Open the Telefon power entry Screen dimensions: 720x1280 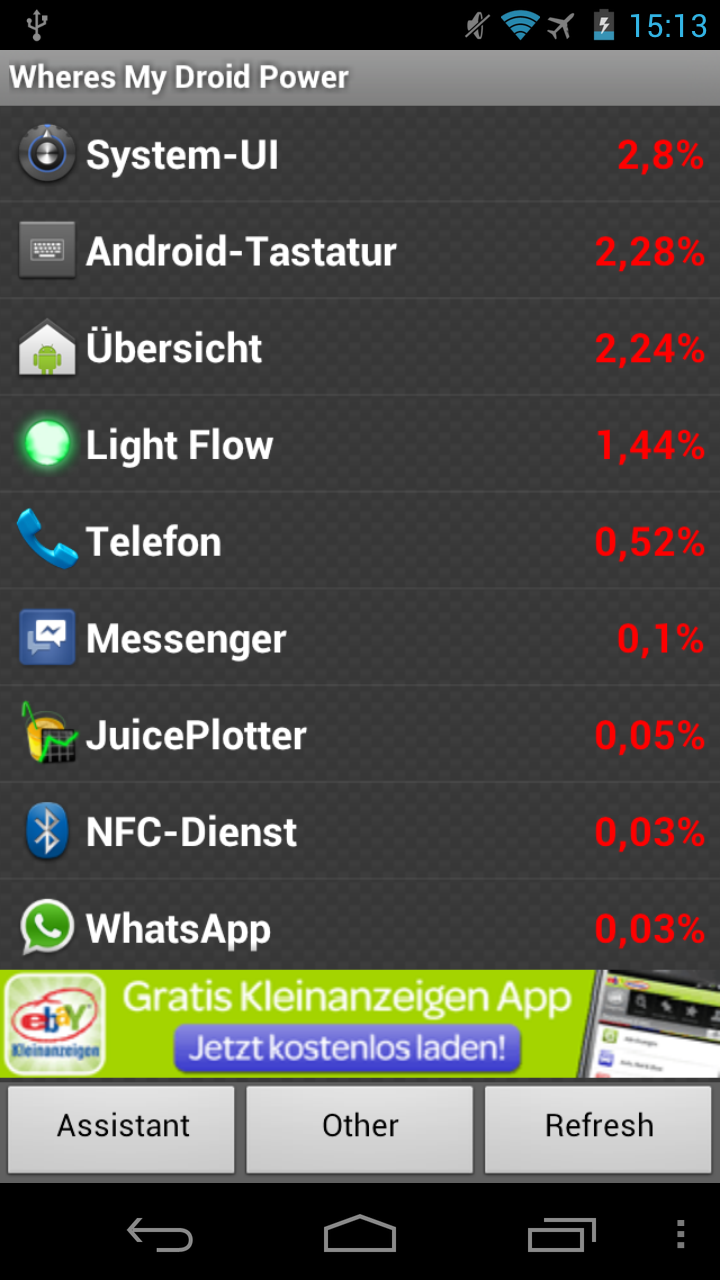[x=360, y=541]
